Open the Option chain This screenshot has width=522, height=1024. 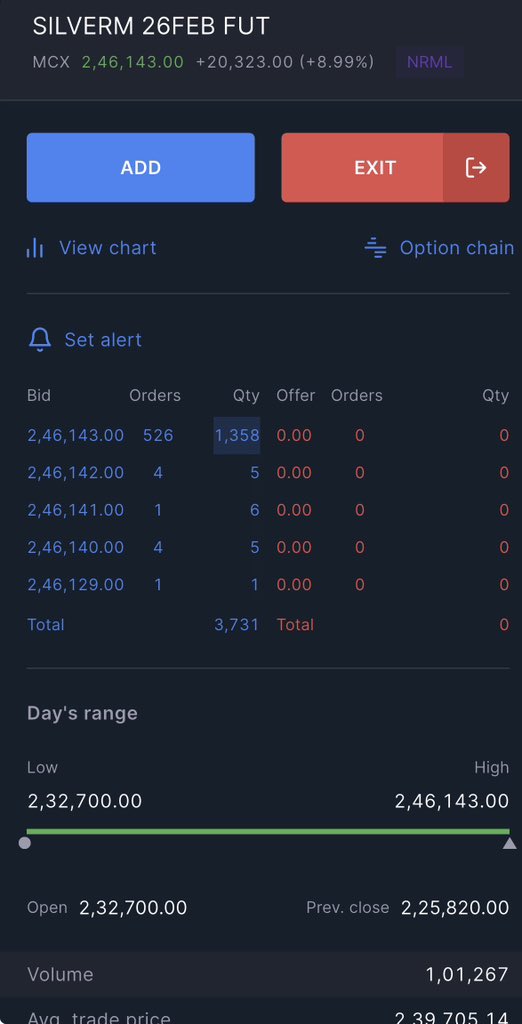tap(440, 248)
